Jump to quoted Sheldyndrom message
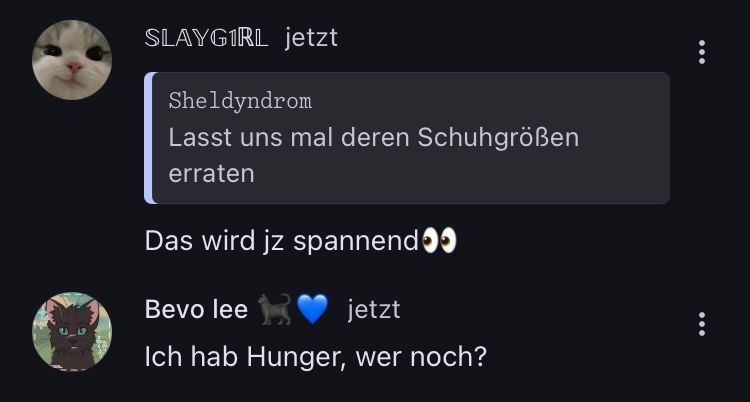 tap(407, 138)
